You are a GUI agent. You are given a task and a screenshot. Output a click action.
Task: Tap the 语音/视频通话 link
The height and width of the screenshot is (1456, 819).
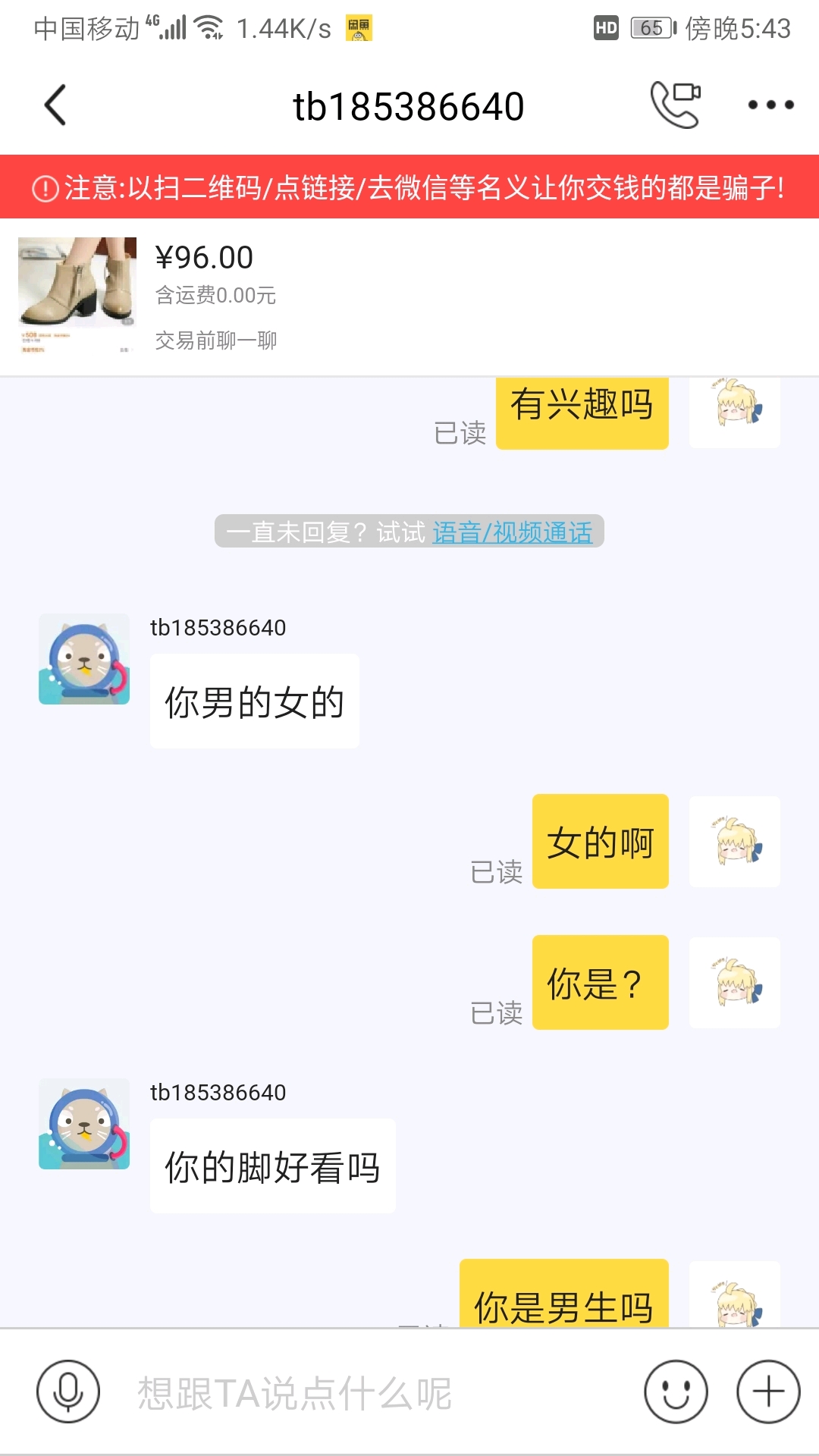[512, 532]
